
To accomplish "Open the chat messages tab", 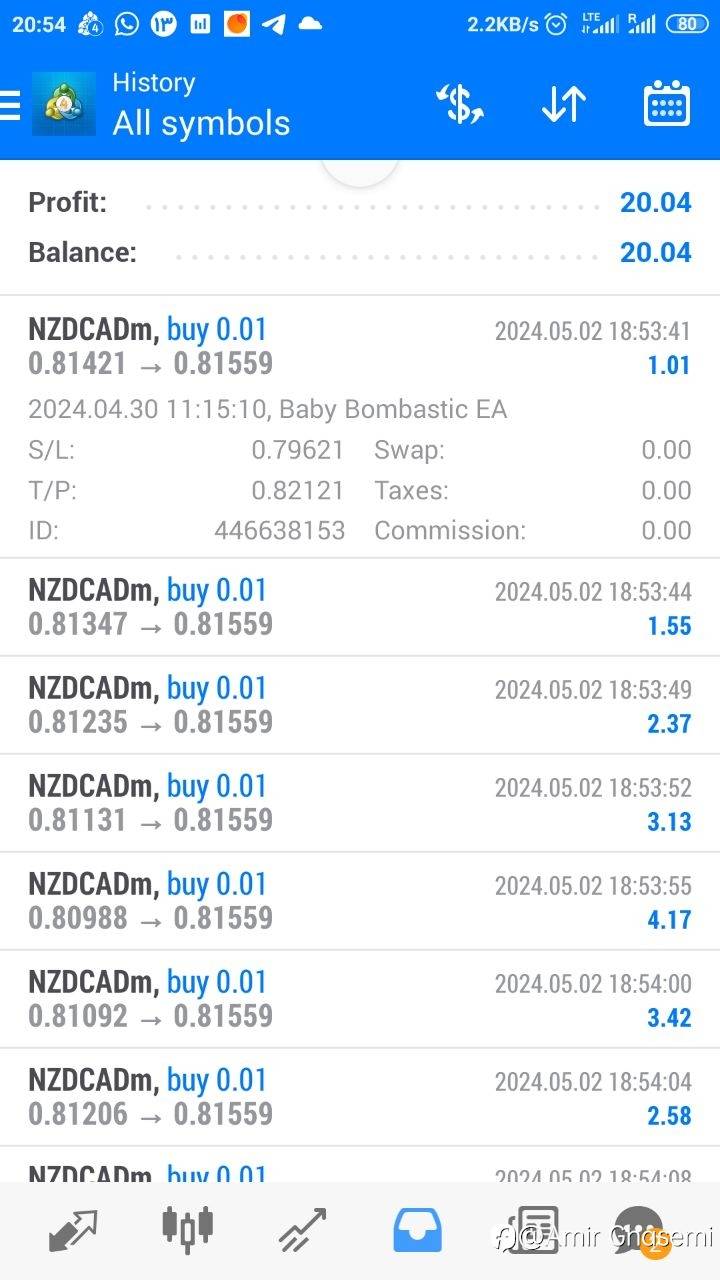I will click(x=640, y=1230).
